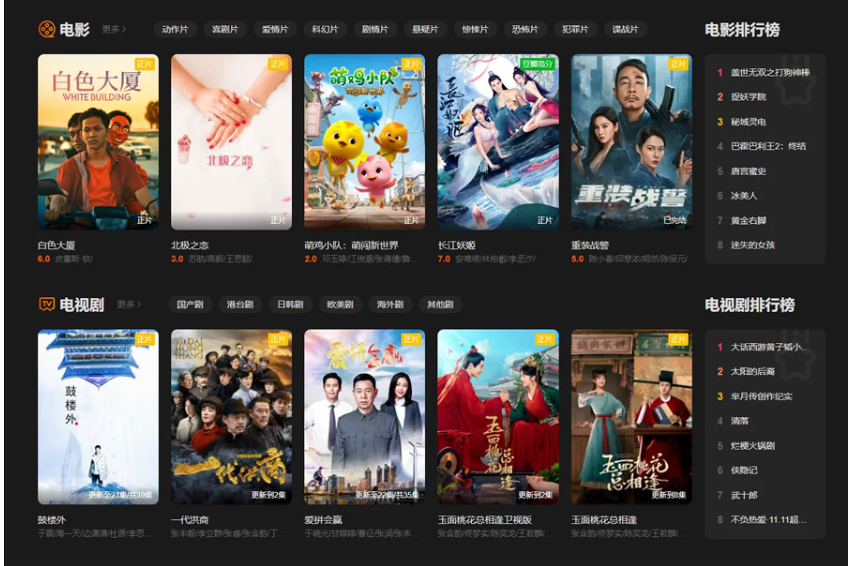Open the movie 白色大厦
The image size is (864, 566).
[98, 141]
